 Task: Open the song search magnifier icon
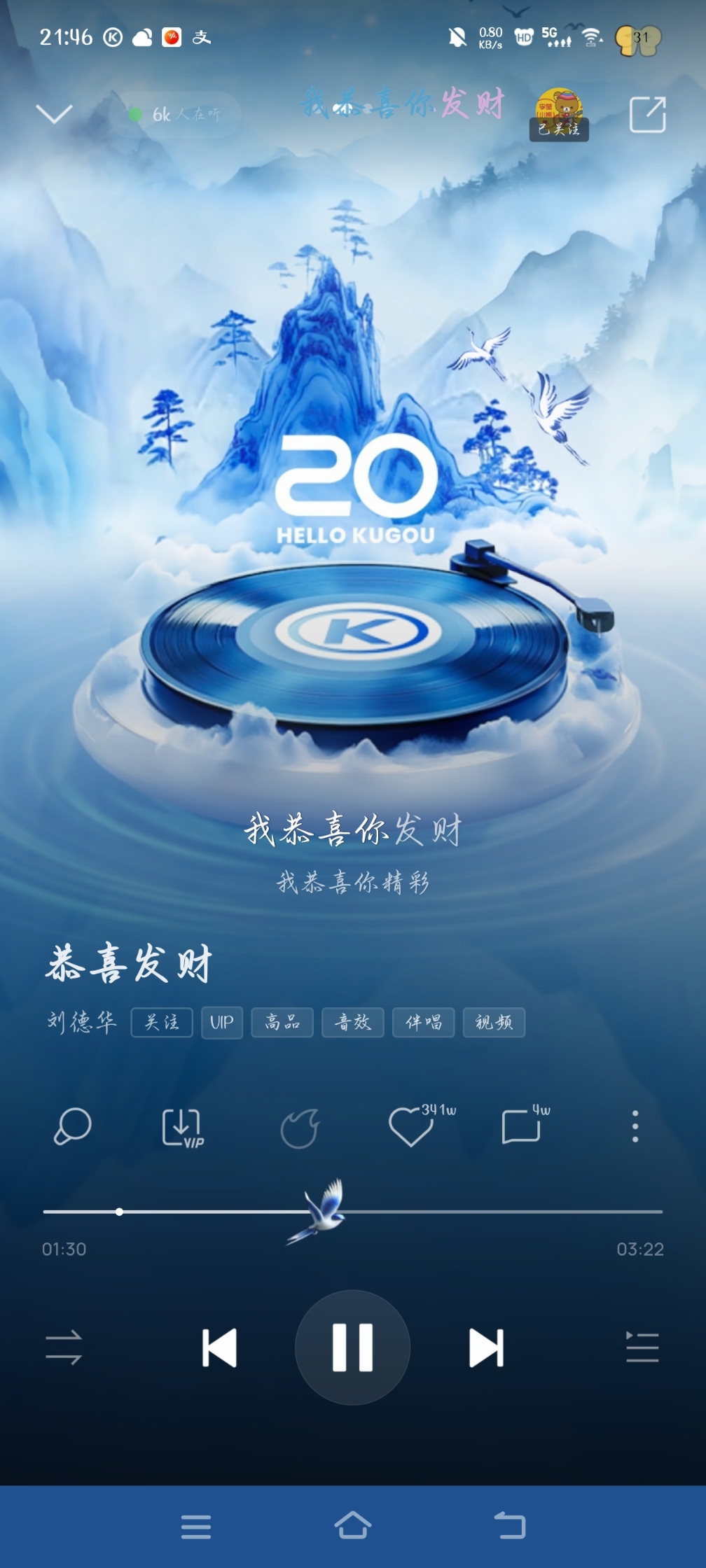pyautogui.click(x=72, y=1126)
